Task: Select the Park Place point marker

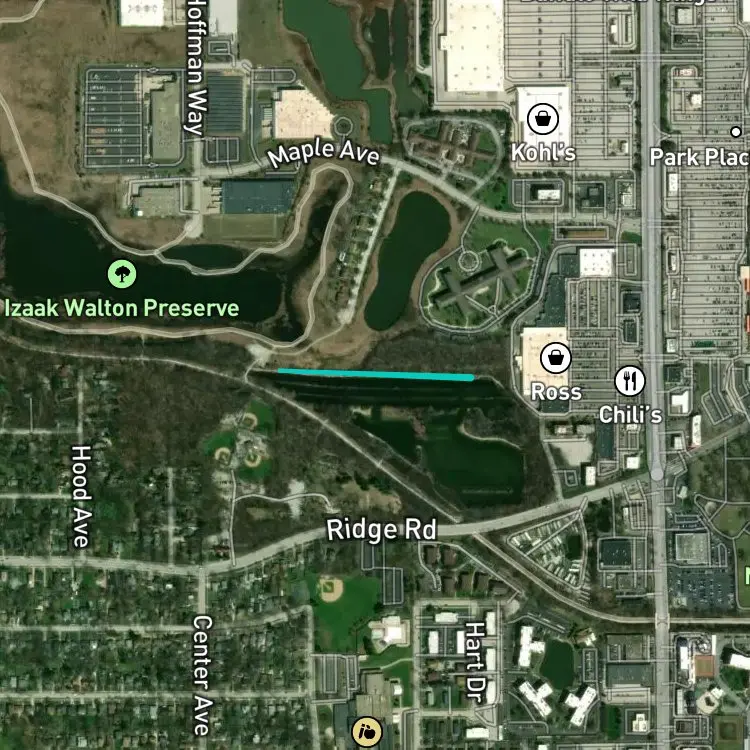Action: click(736, 131)
